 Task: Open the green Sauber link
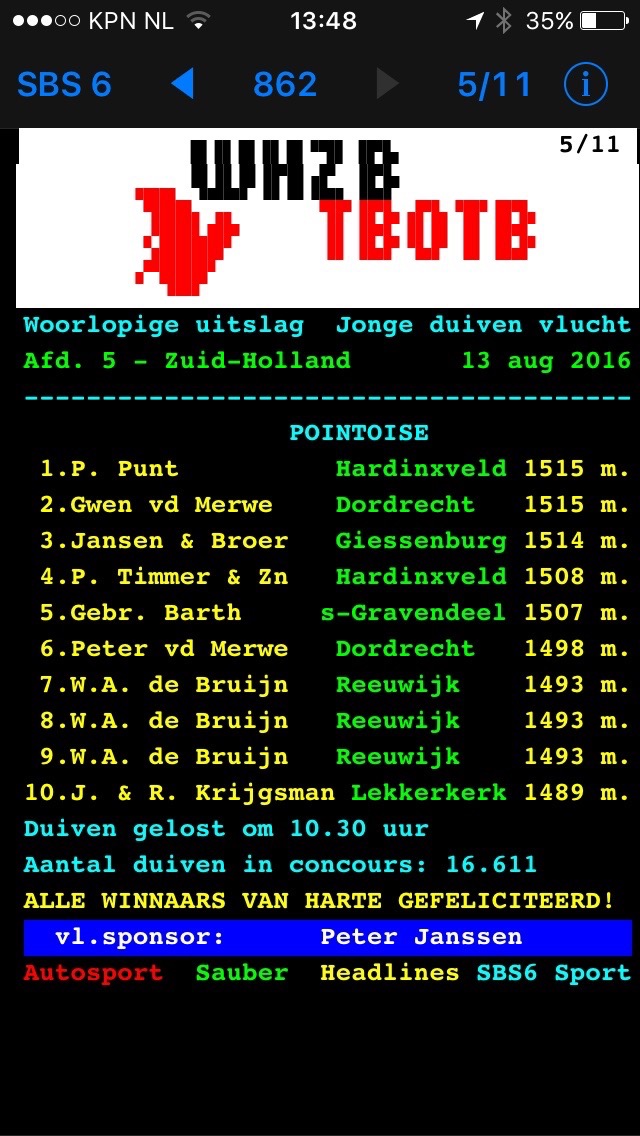point(241,973)
